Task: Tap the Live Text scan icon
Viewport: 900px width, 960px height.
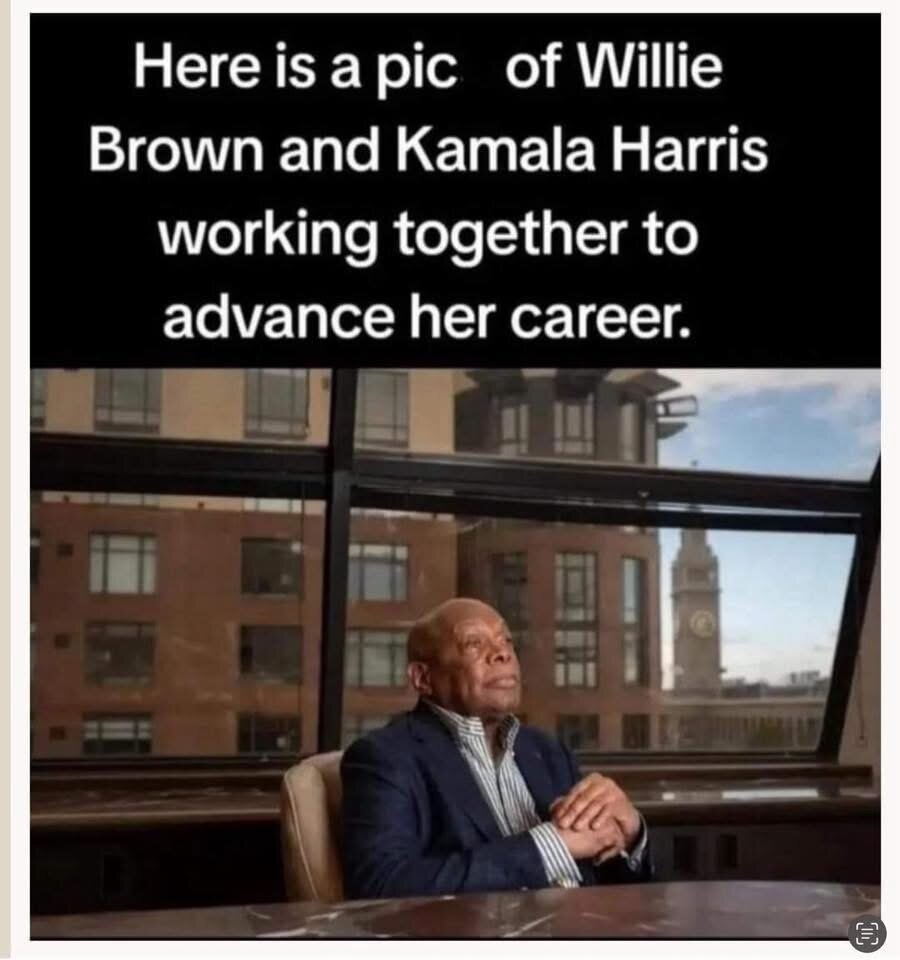Action: coord(866,933)
